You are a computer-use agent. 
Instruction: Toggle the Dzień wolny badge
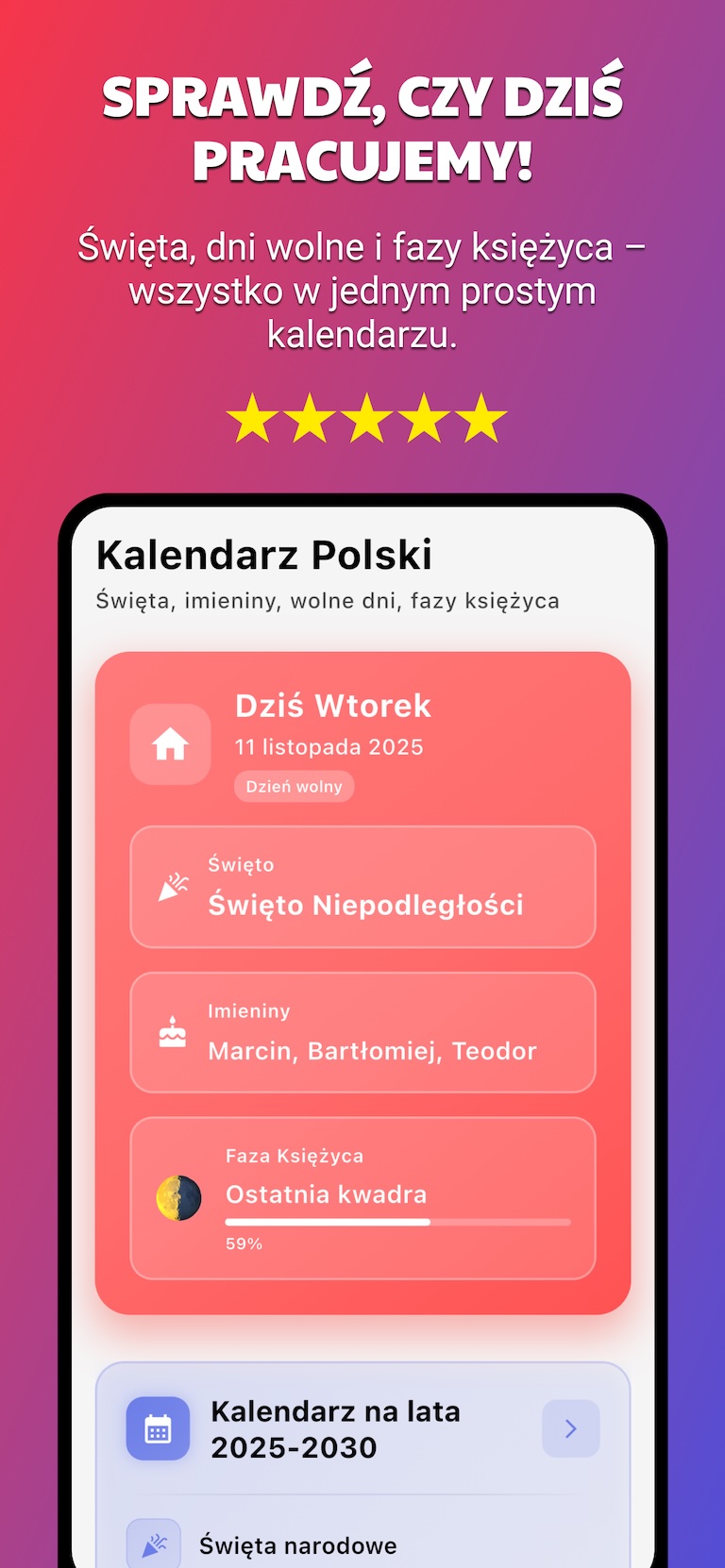[x=294, y=786]
